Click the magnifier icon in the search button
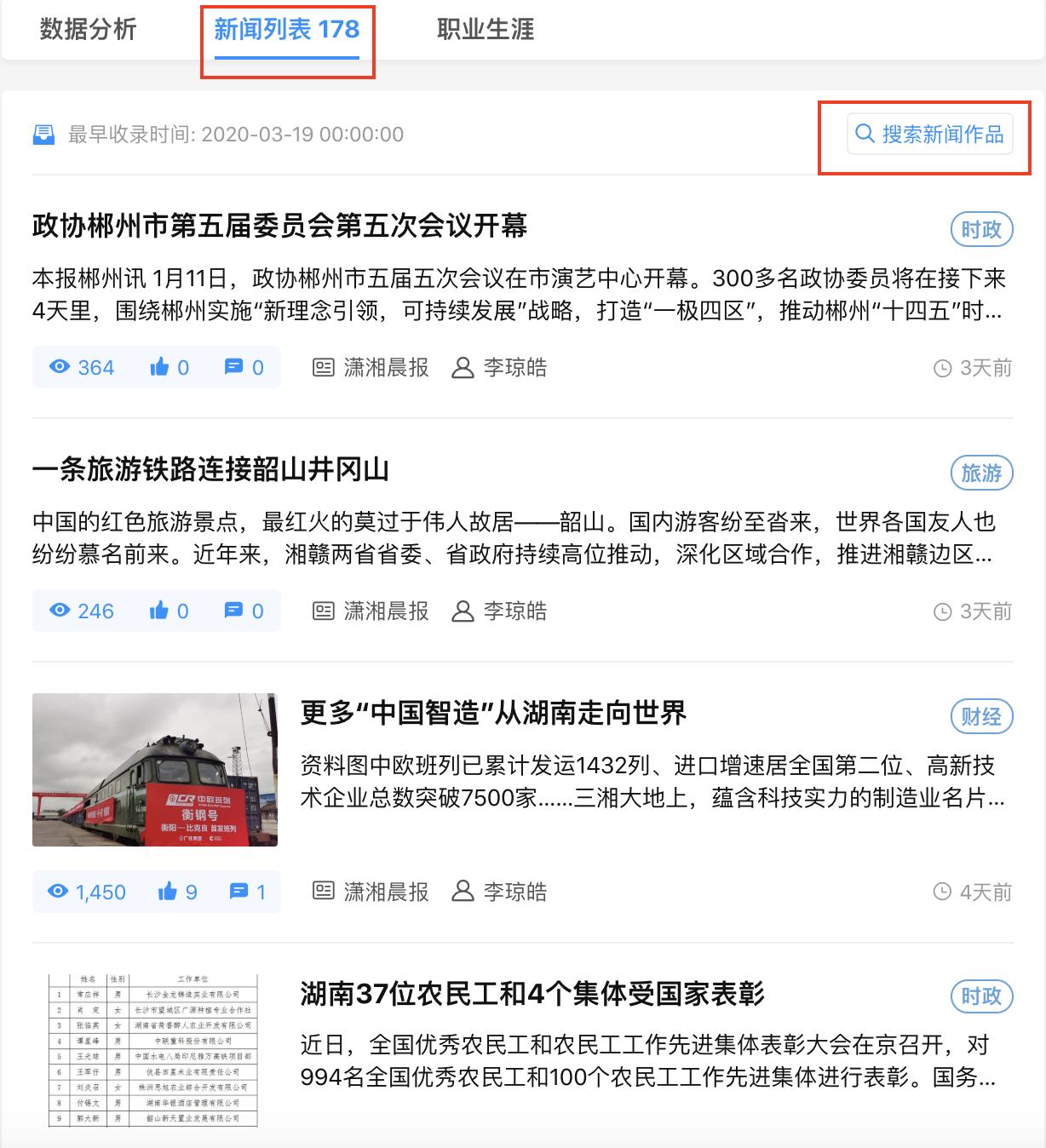 (865, 134)
